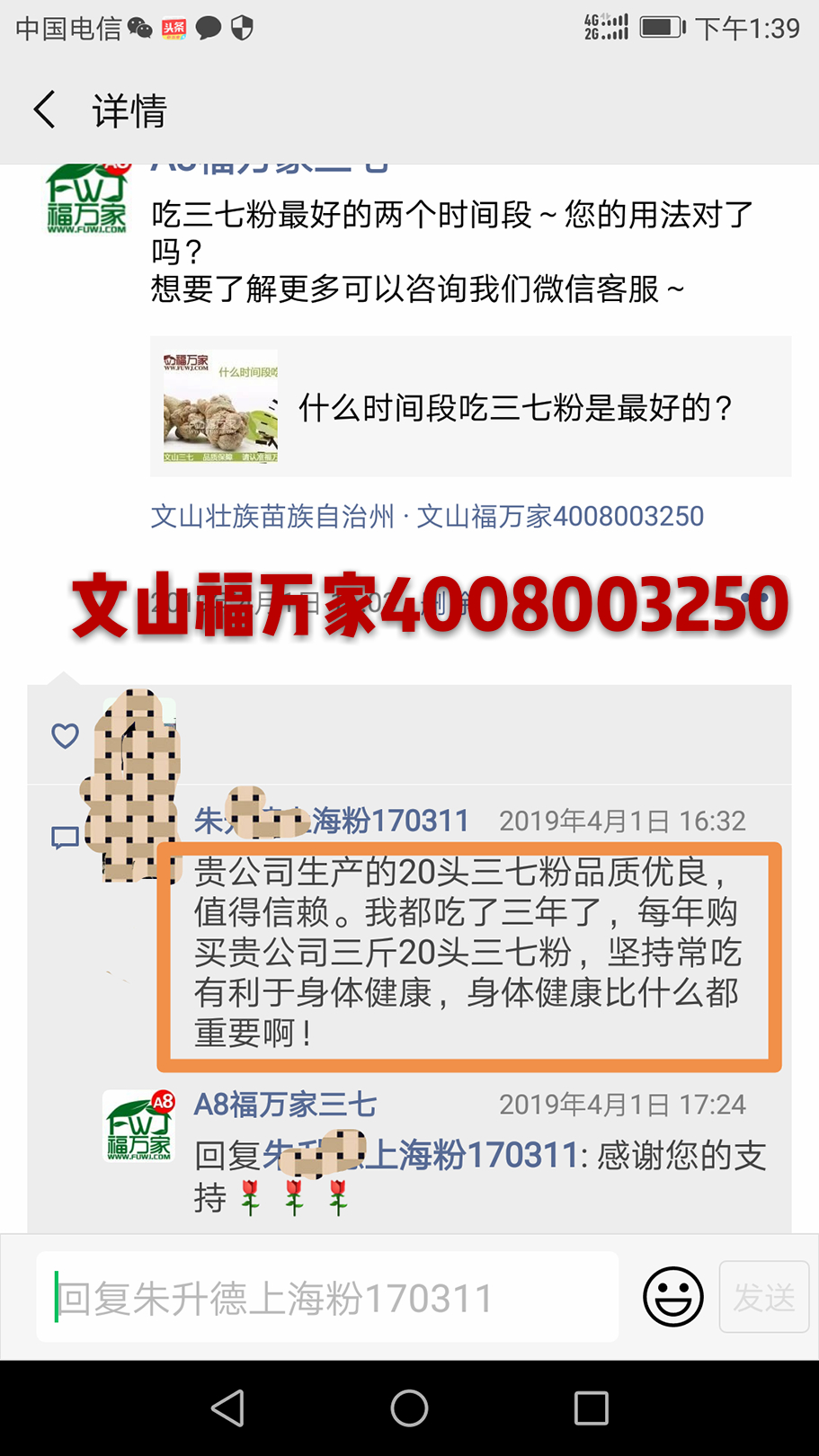Open the like and comment overflow button
The image size is (819, 1456).
point(753,599)
